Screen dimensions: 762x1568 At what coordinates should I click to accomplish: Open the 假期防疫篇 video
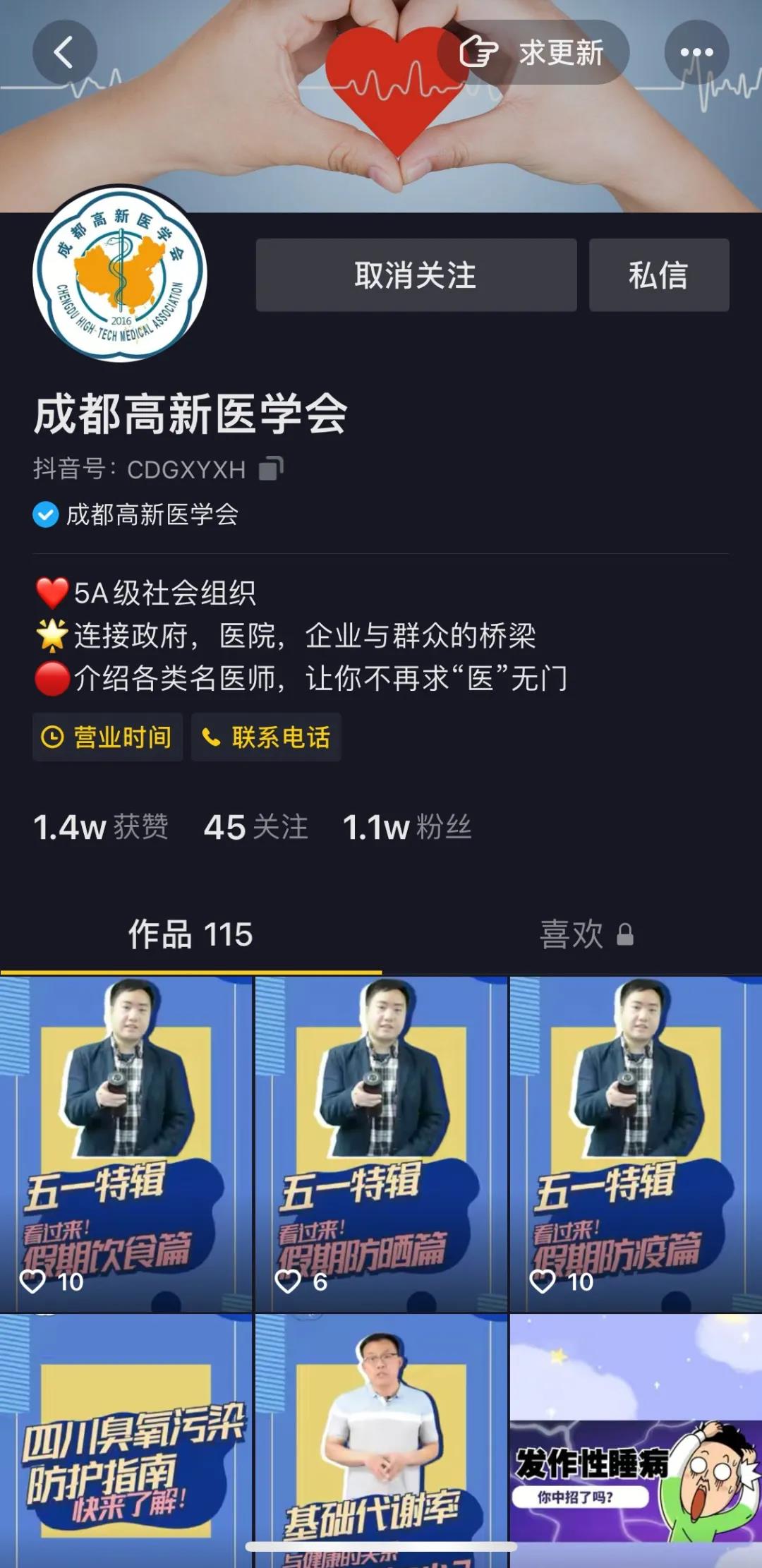[x=636, y=1143]
